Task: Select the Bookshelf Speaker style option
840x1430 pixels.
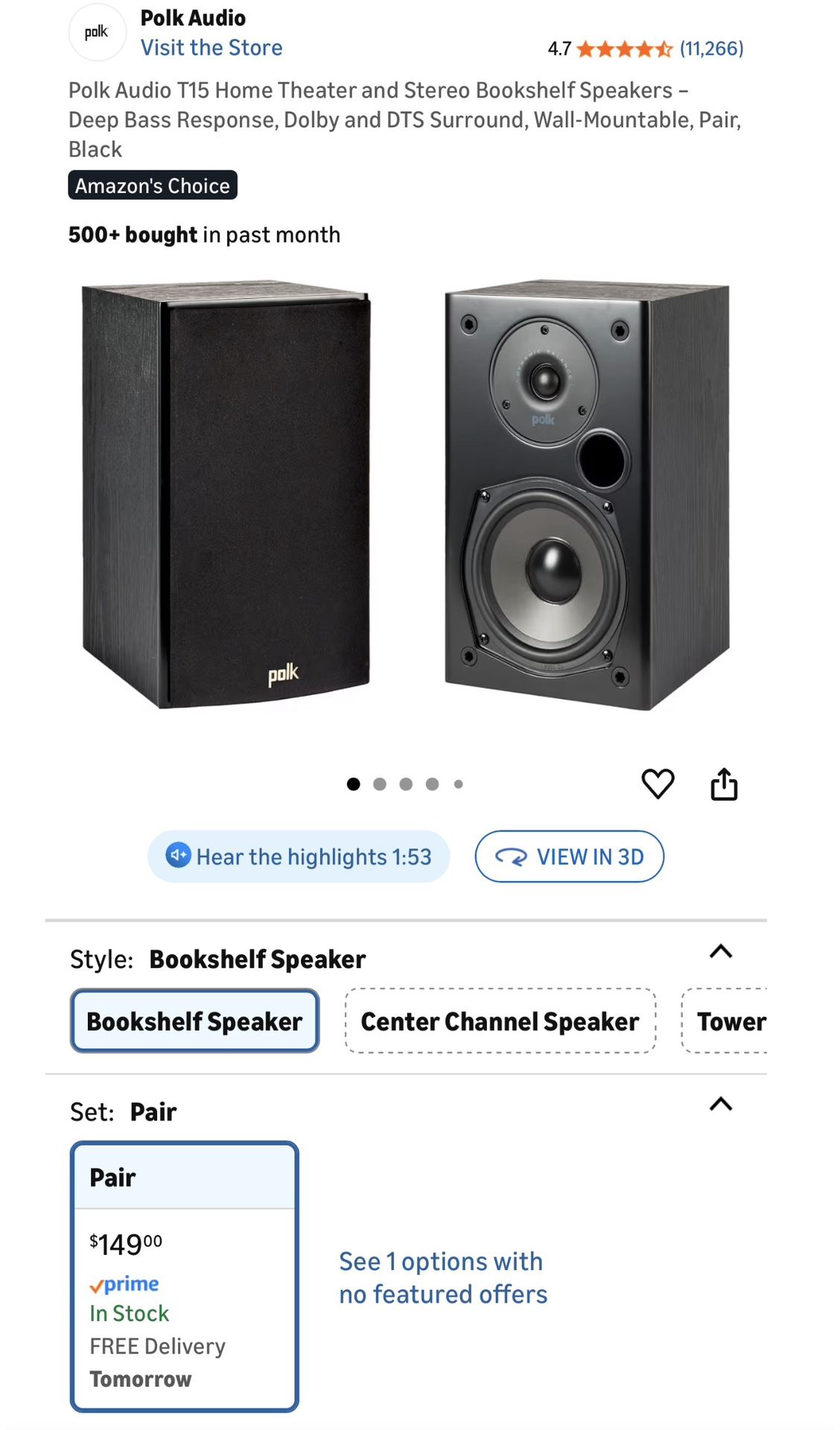Action: coord(194,1021)
